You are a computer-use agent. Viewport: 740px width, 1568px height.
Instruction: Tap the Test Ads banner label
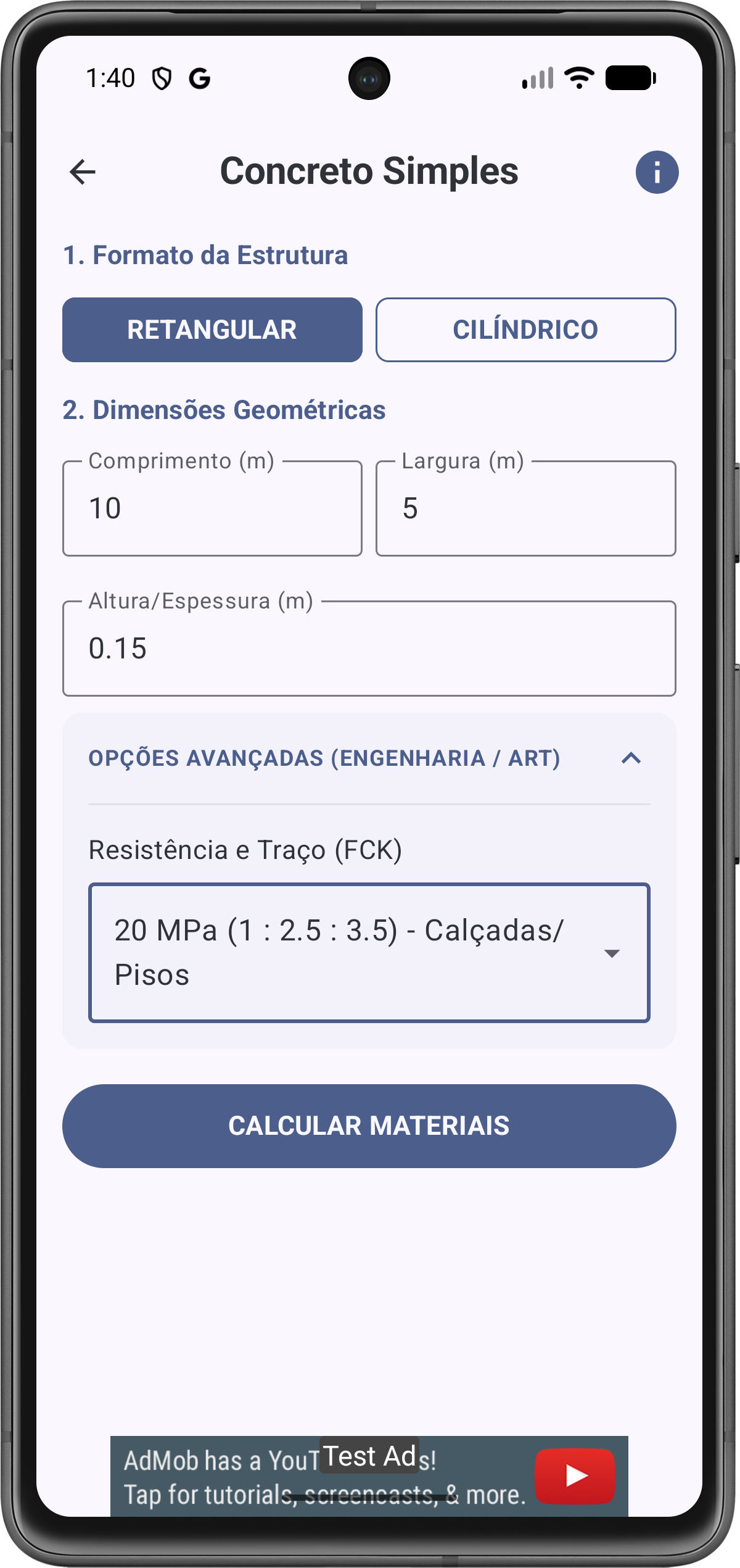(370, 1459)
